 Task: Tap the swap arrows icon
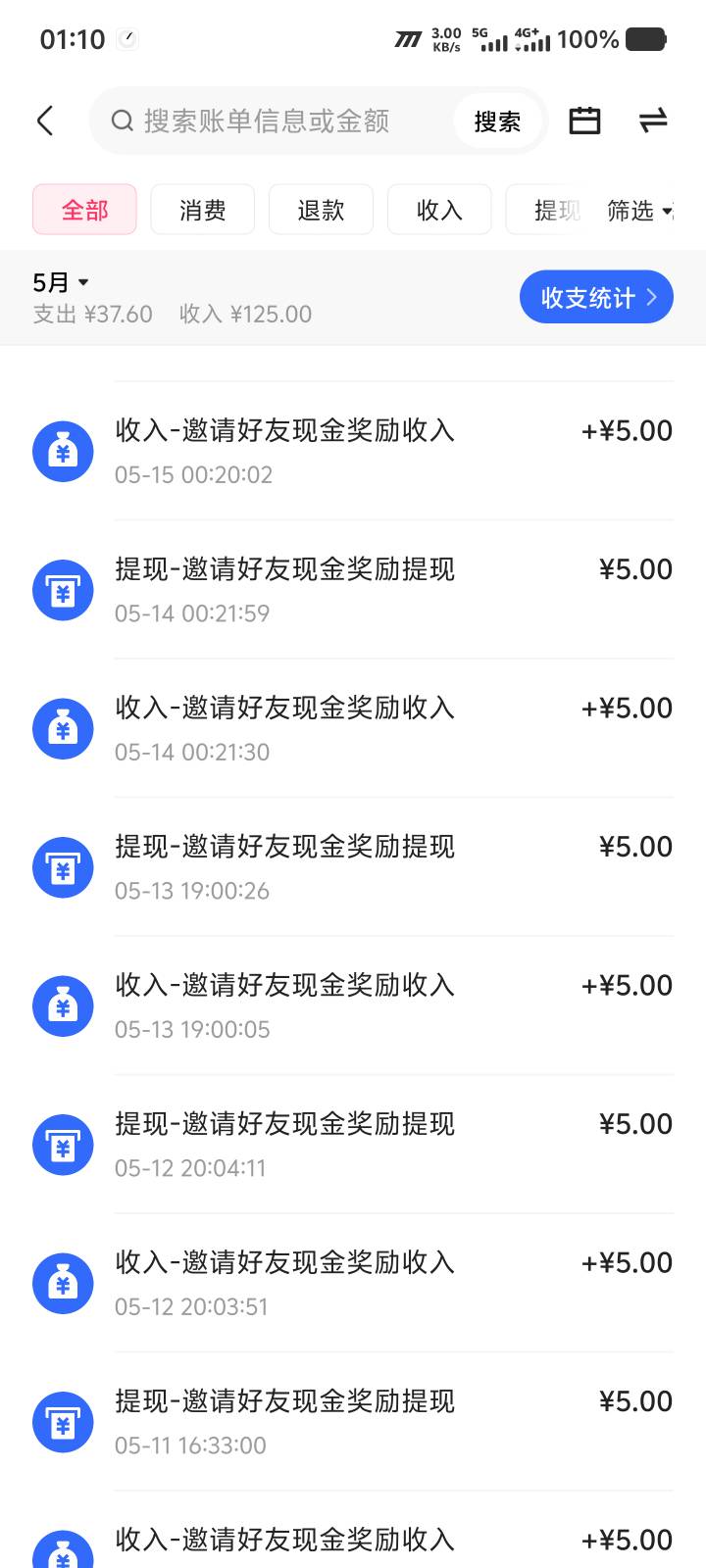653,121
